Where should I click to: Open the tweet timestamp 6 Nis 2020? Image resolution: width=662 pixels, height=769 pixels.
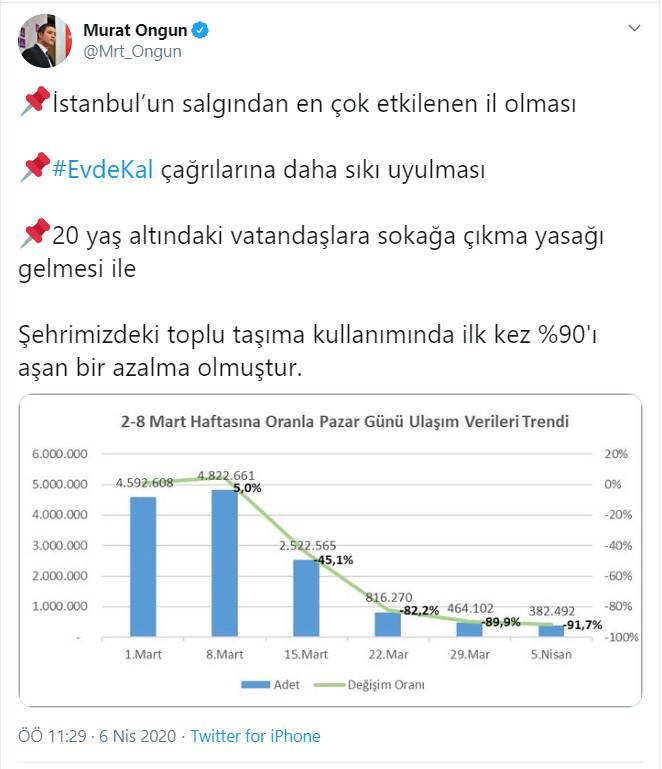click(x=97, y=736)
